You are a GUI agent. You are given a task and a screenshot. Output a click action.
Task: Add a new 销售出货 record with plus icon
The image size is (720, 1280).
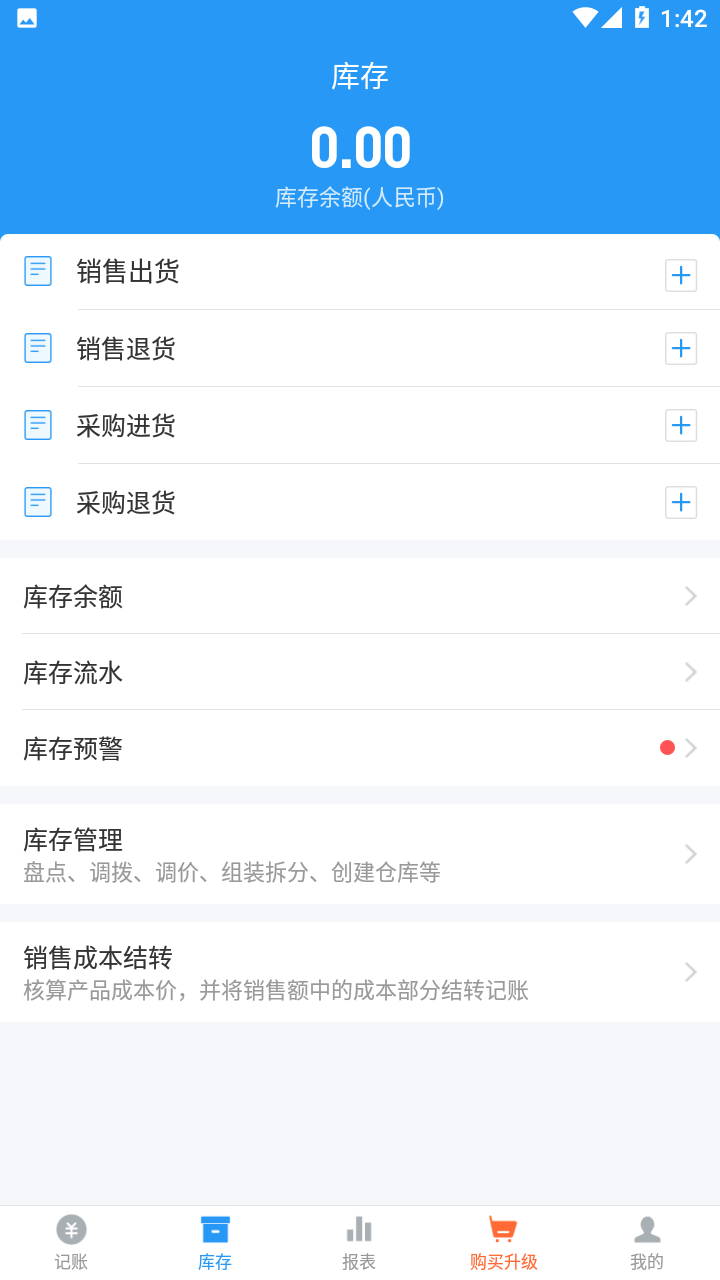(x=681, y=275)
